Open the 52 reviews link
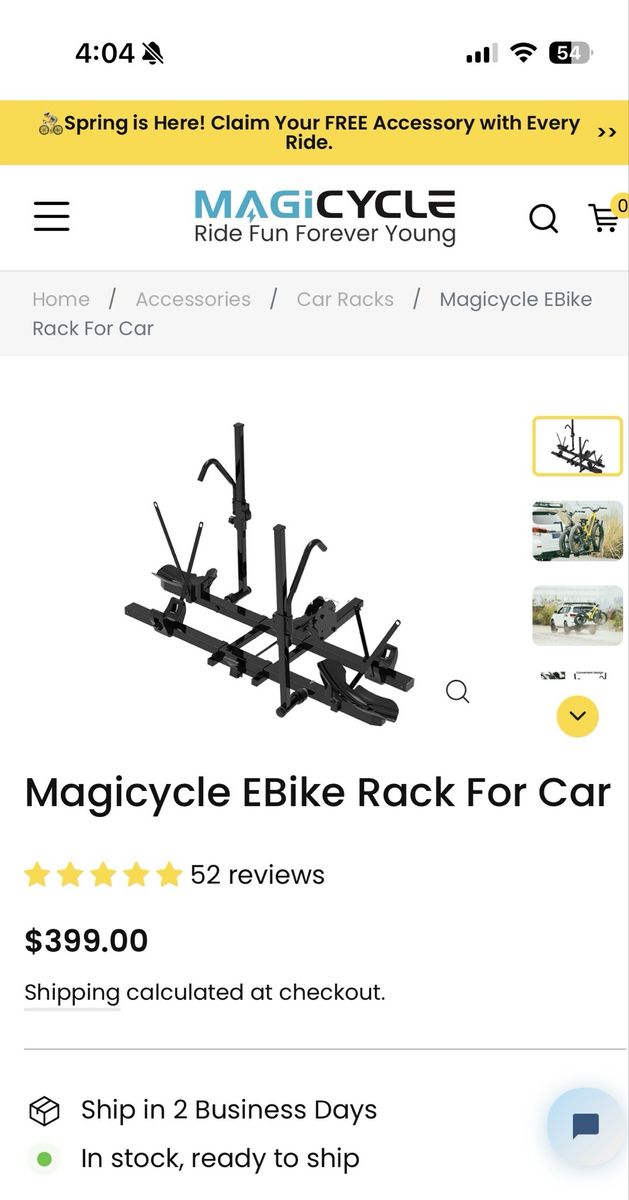The image size is (629, 1200). click(257, 875)
